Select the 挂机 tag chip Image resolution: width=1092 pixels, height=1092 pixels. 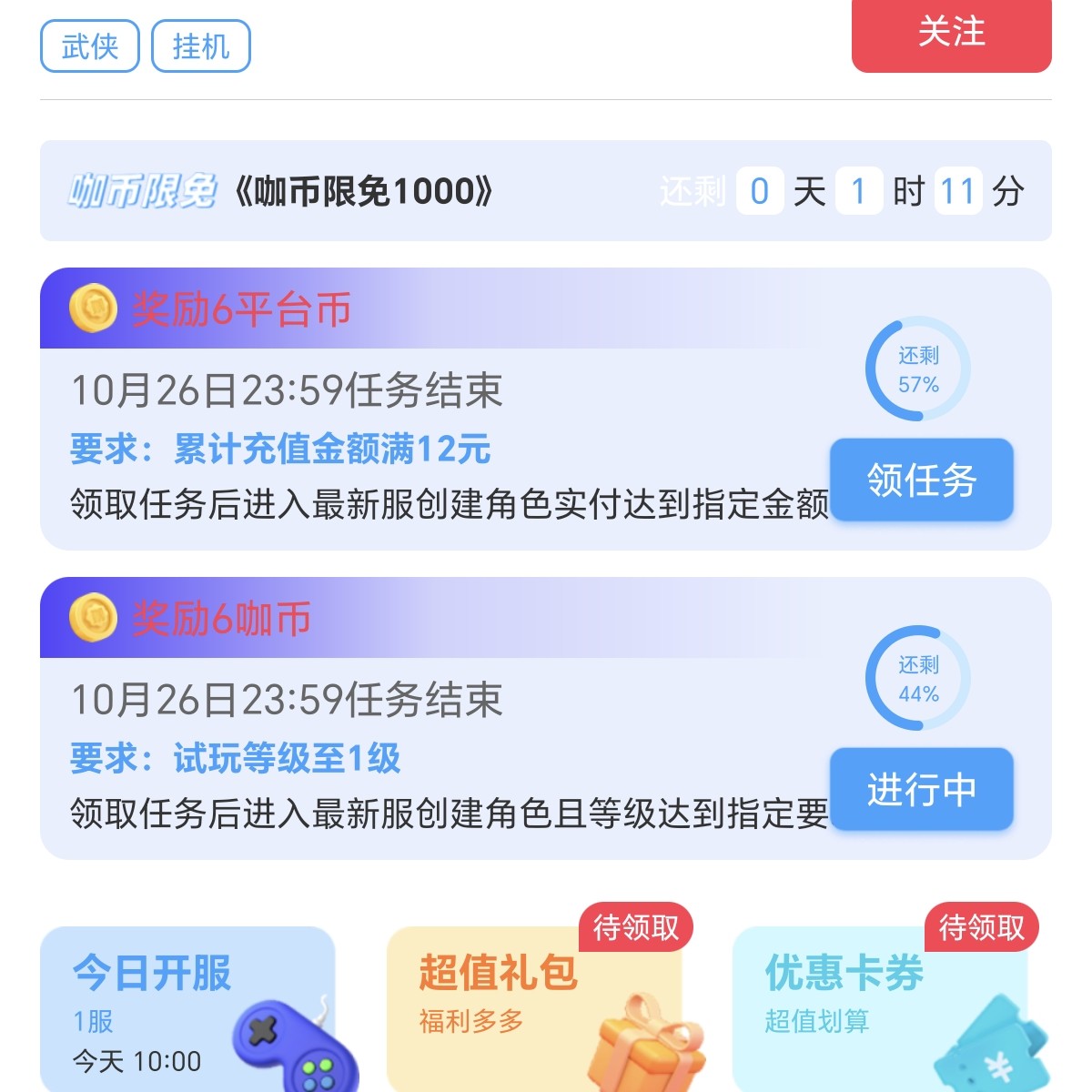click(200, 46)
